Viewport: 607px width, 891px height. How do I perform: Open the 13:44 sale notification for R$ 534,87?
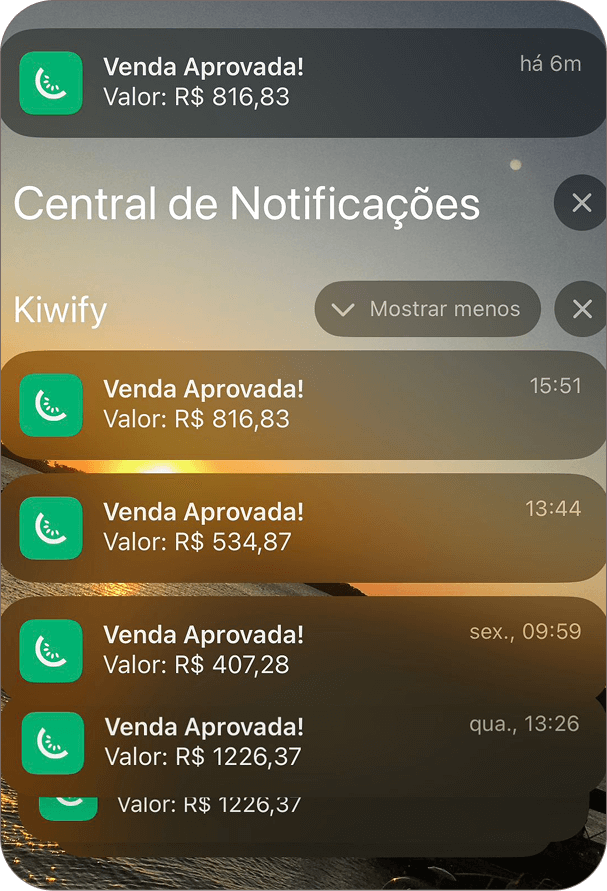pos(300,527)
